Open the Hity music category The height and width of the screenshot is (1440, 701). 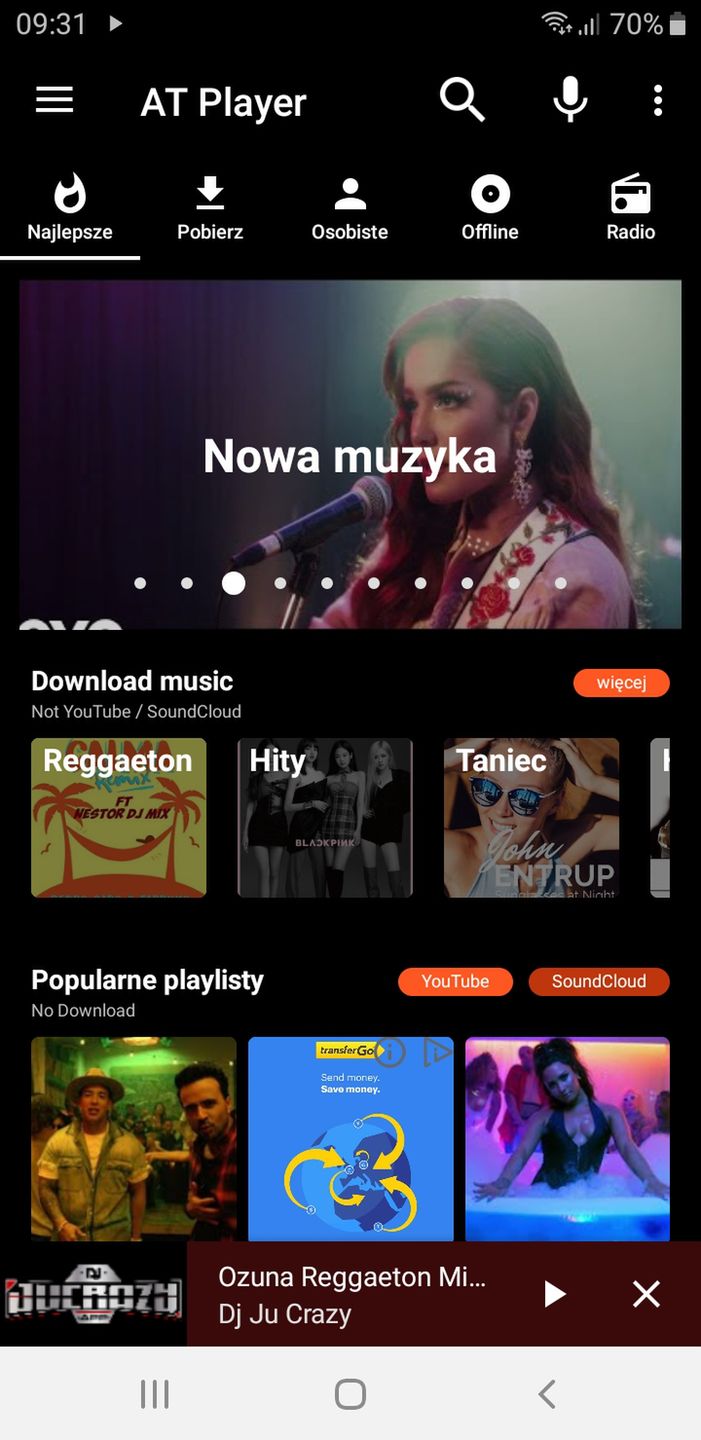[x=325, y=817]
